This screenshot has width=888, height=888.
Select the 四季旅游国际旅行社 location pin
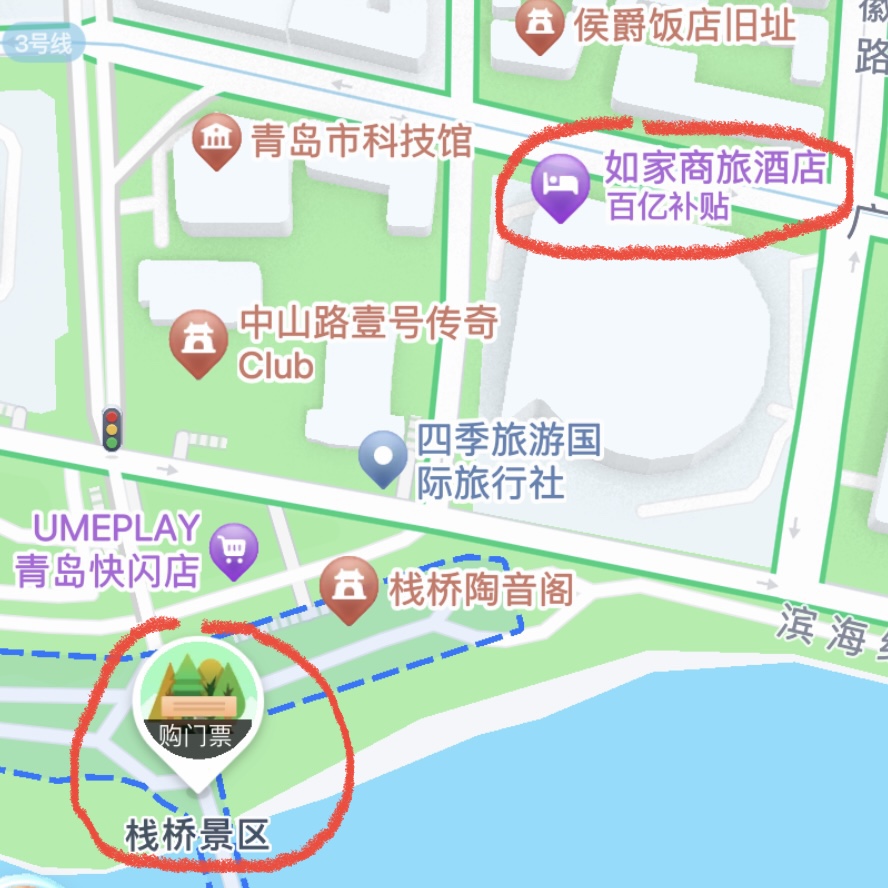(x=383, y=458)
